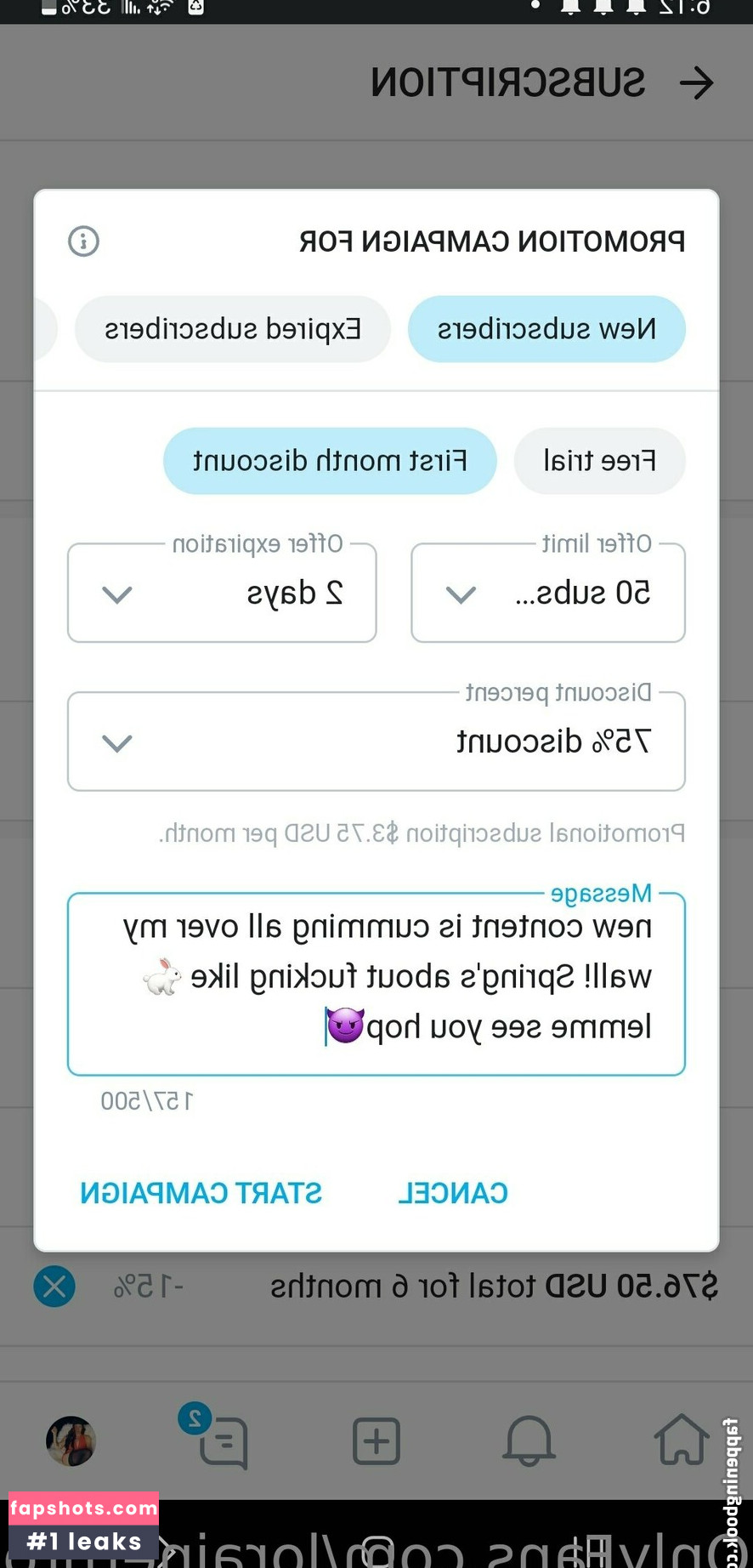The image size is (753, 1568).
Task: Open the Discount percent dropdown
Action: [x=376, y=741]
